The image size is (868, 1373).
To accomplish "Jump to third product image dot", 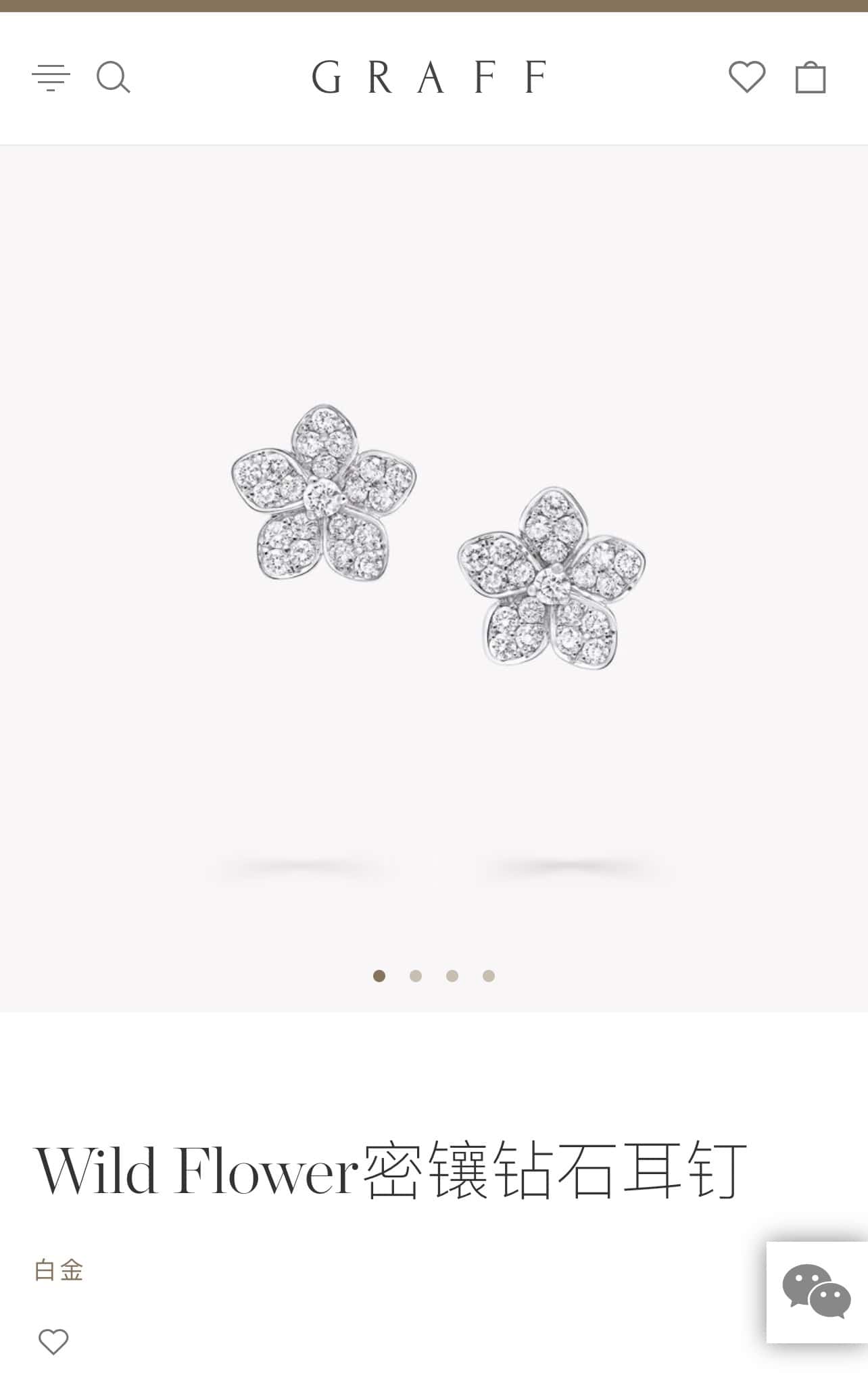I will click(x=452, y=975).
